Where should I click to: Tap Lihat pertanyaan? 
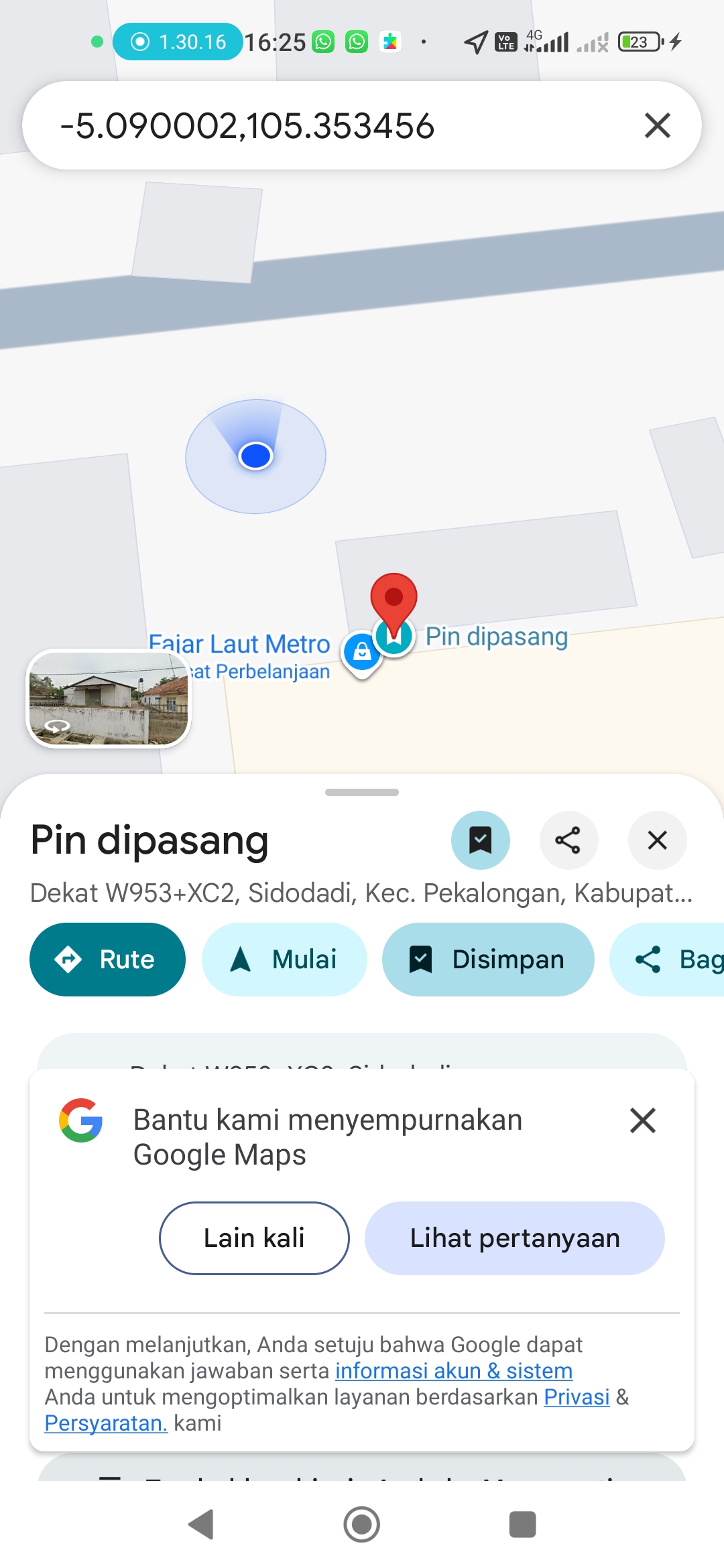click(x=514, y=1238)
